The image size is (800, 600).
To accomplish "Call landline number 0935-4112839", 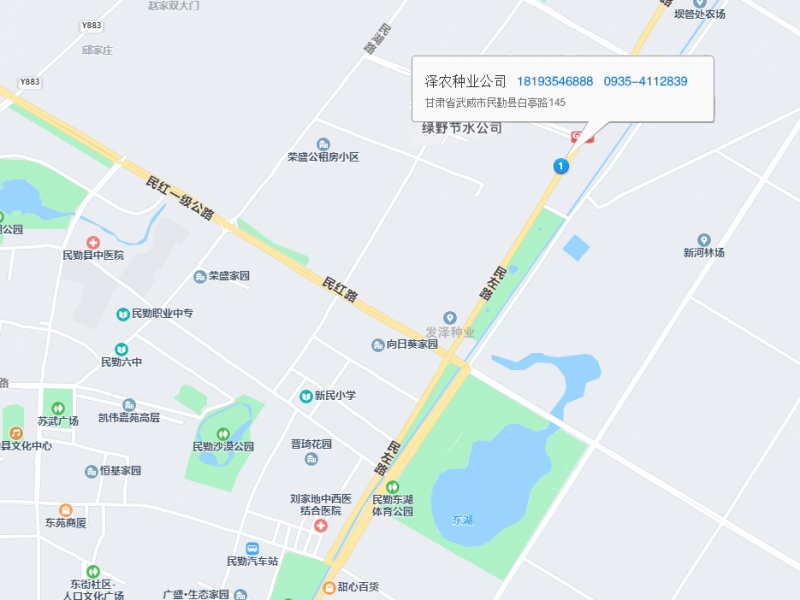I will click(x=645, y=81).
